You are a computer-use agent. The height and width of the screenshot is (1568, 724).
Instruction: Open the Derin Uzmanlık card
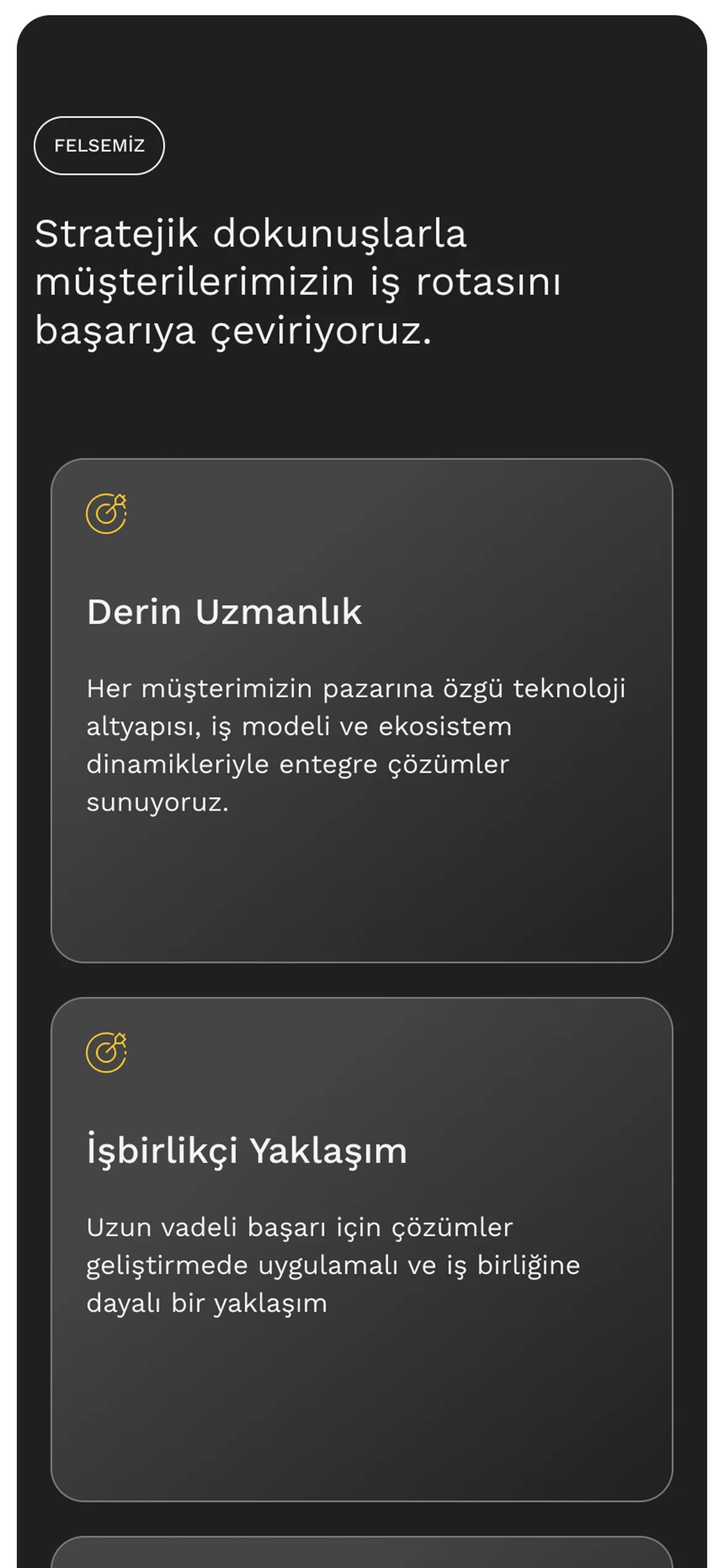point(361,709)
